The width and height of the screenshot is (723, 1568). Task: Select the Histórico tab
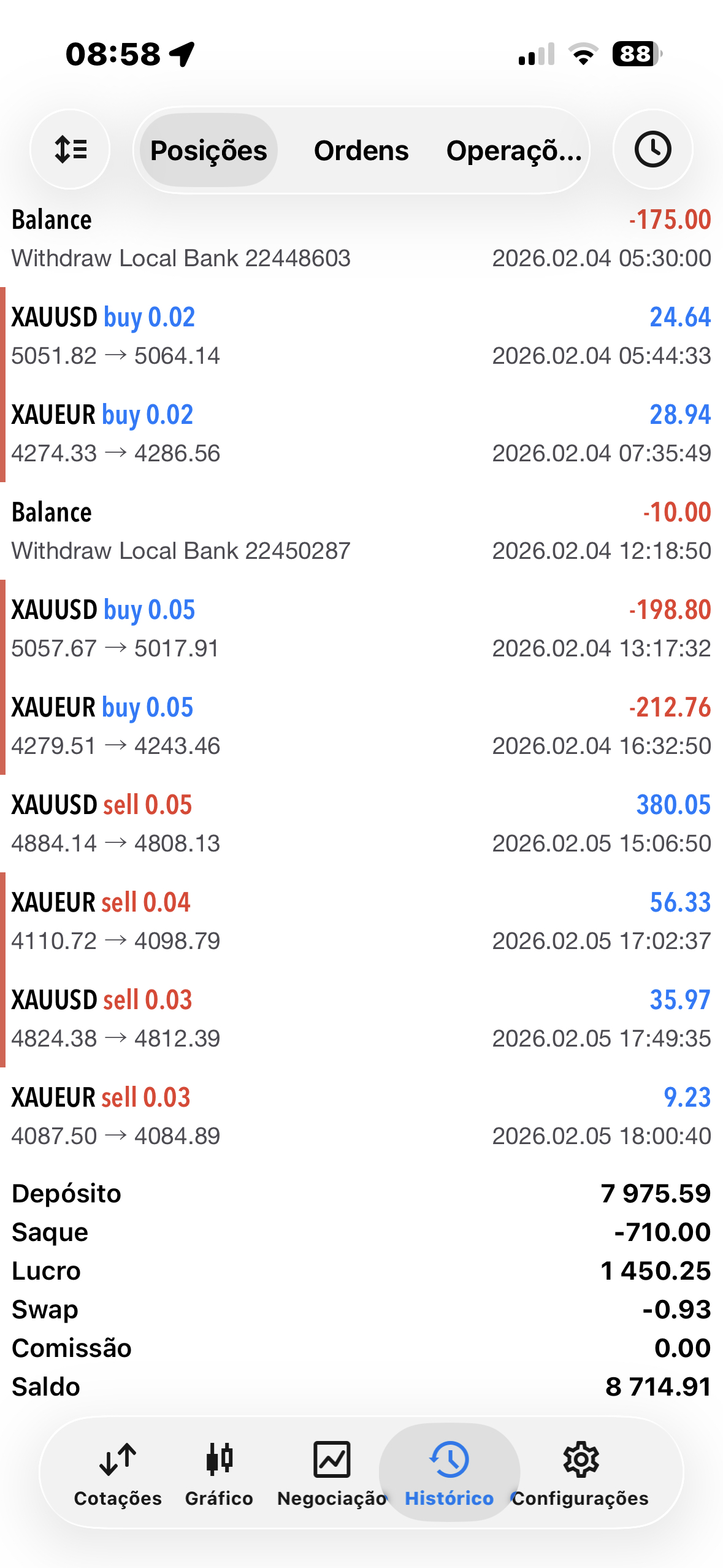pyautogui.click(x=449, y=1474)
